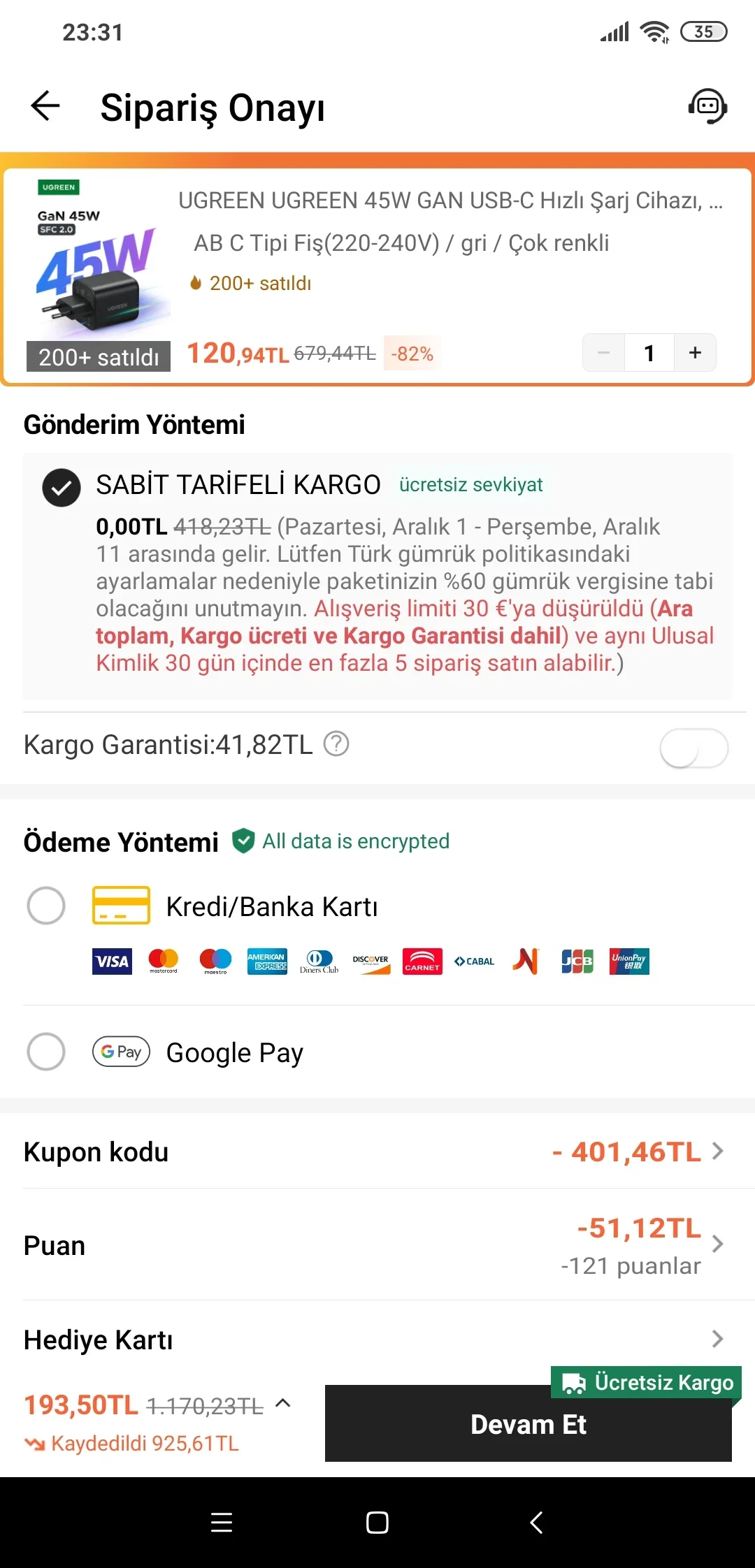This screenshot has height=1568, width=755.
Task: Click the Visa card brand icon
Action: tap(112, 961)
